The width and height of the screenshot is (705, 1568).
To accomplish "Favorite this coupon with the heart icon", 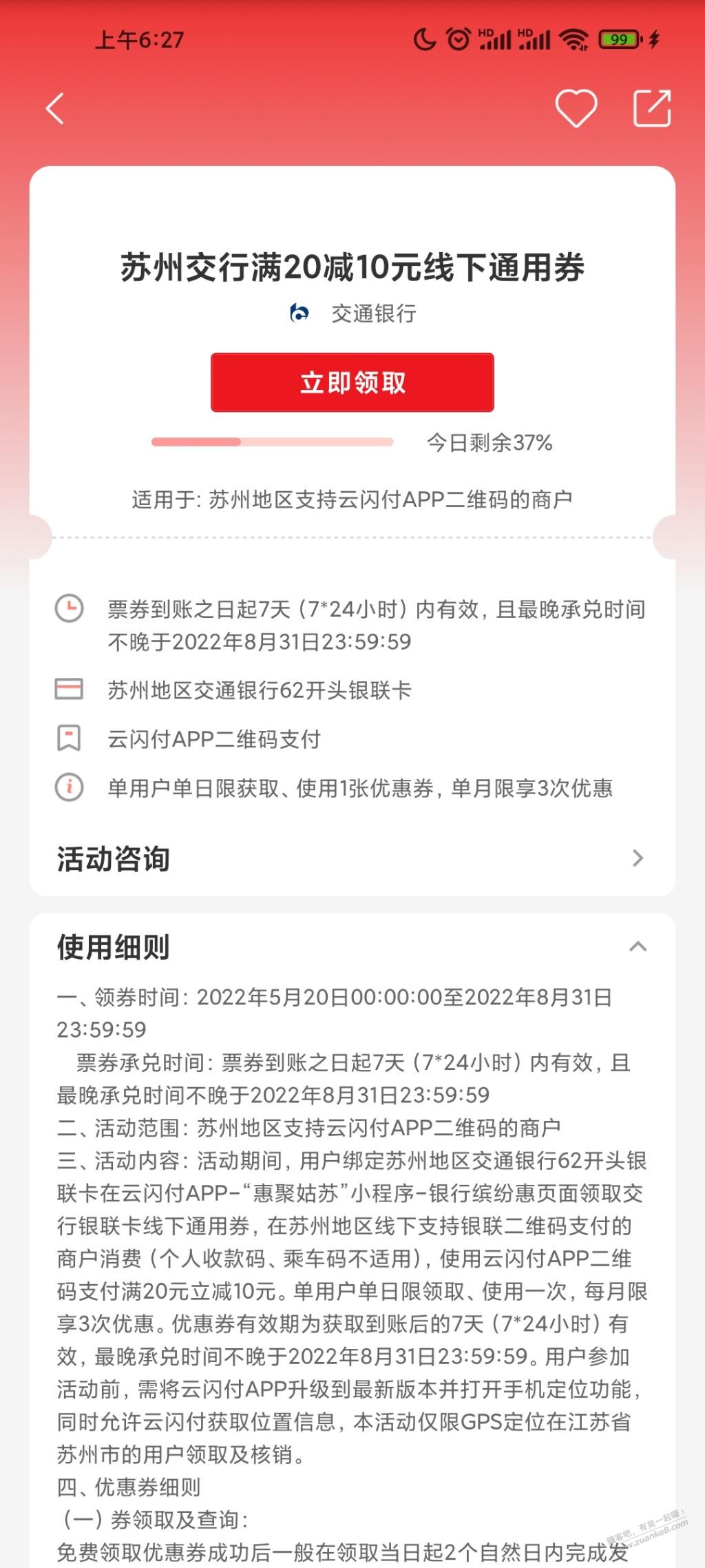I will tap(576, 109).
